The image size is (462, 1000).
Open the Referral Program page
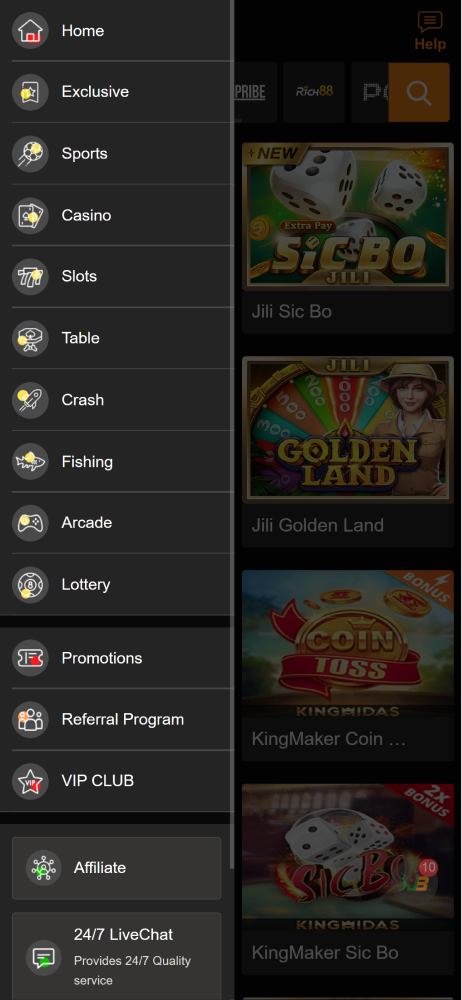pos(117,719)
